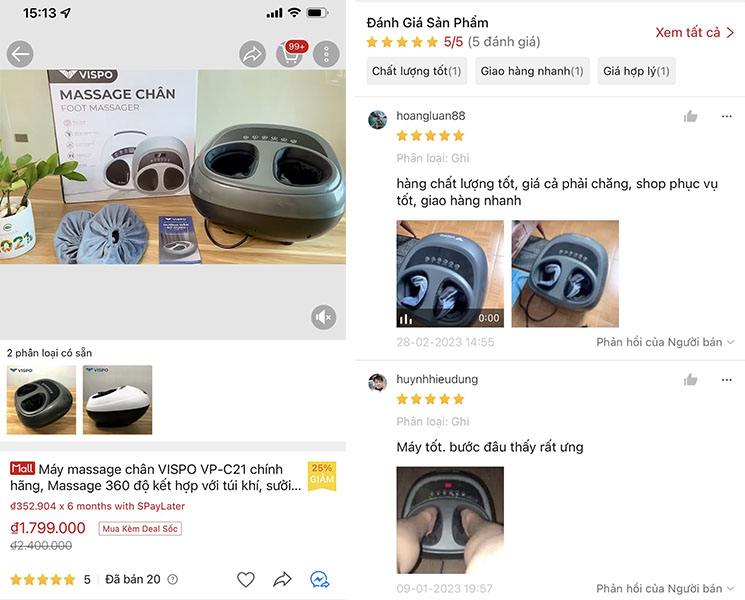Screen dimensions: 745x600
Task: Add product to favorites with heart icon
Action: coord(246,579)
